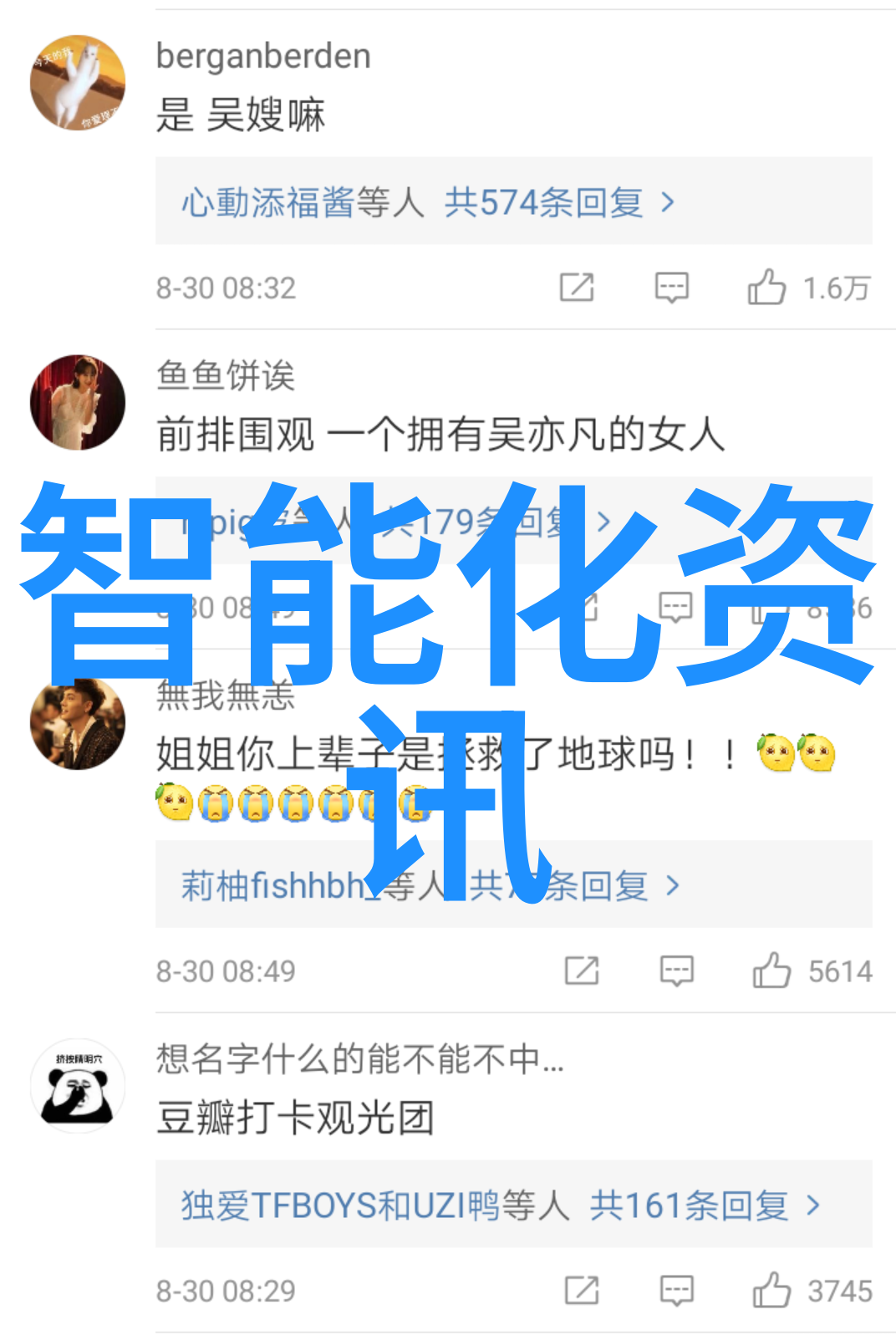Open 鱼鱼饼诶's profile avatar

click(78, 402)
